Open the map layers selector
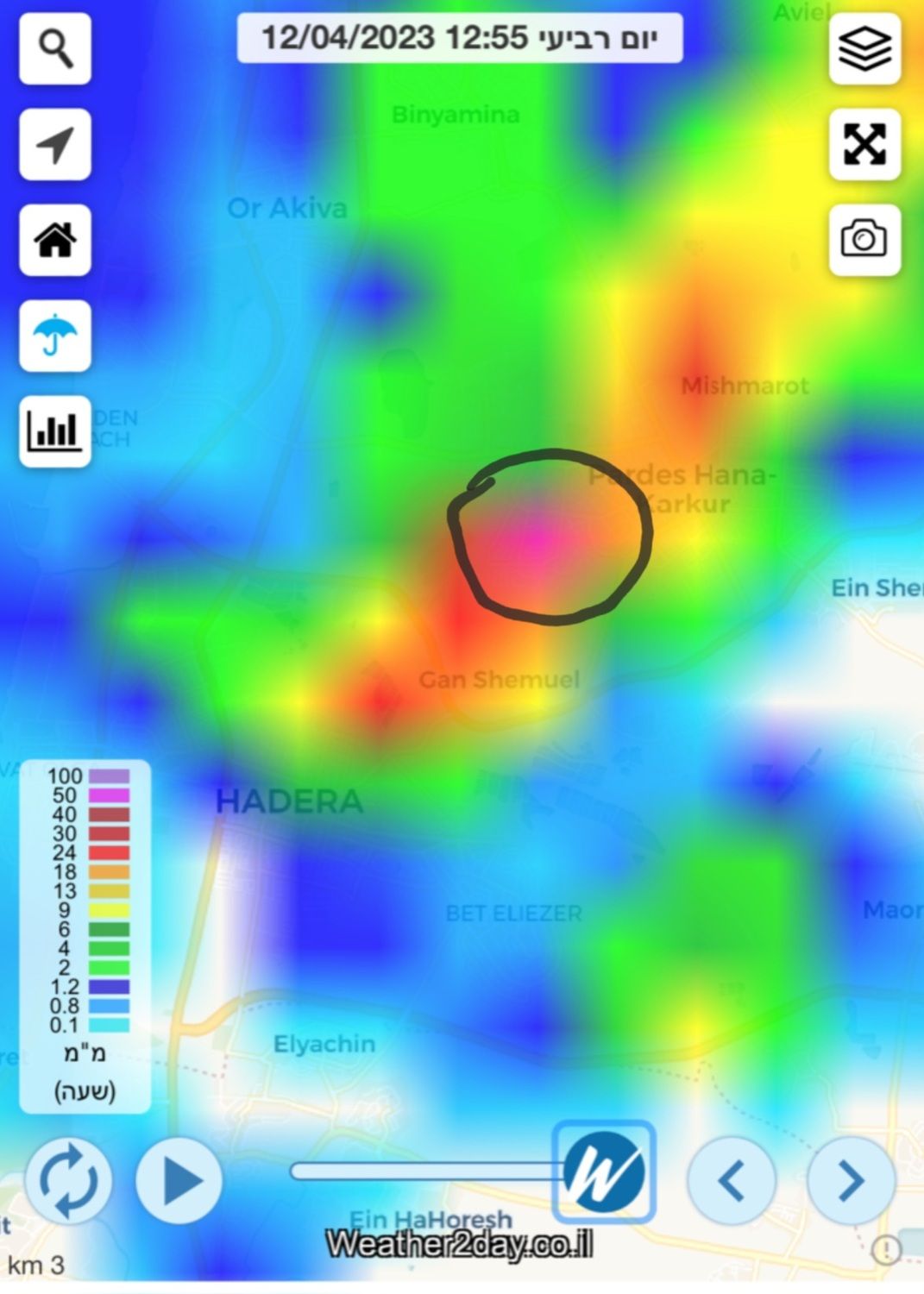 coord(864,48)
